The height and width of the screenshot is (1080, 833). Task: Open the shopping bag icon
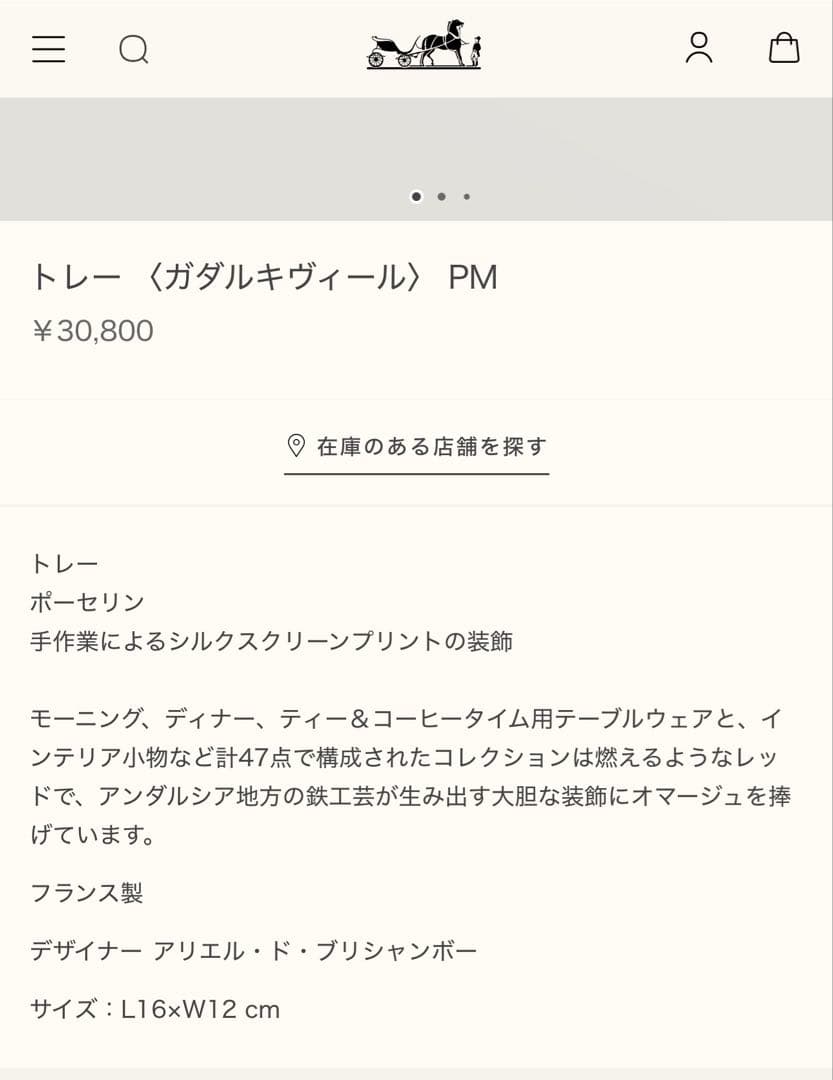(785, 48)
